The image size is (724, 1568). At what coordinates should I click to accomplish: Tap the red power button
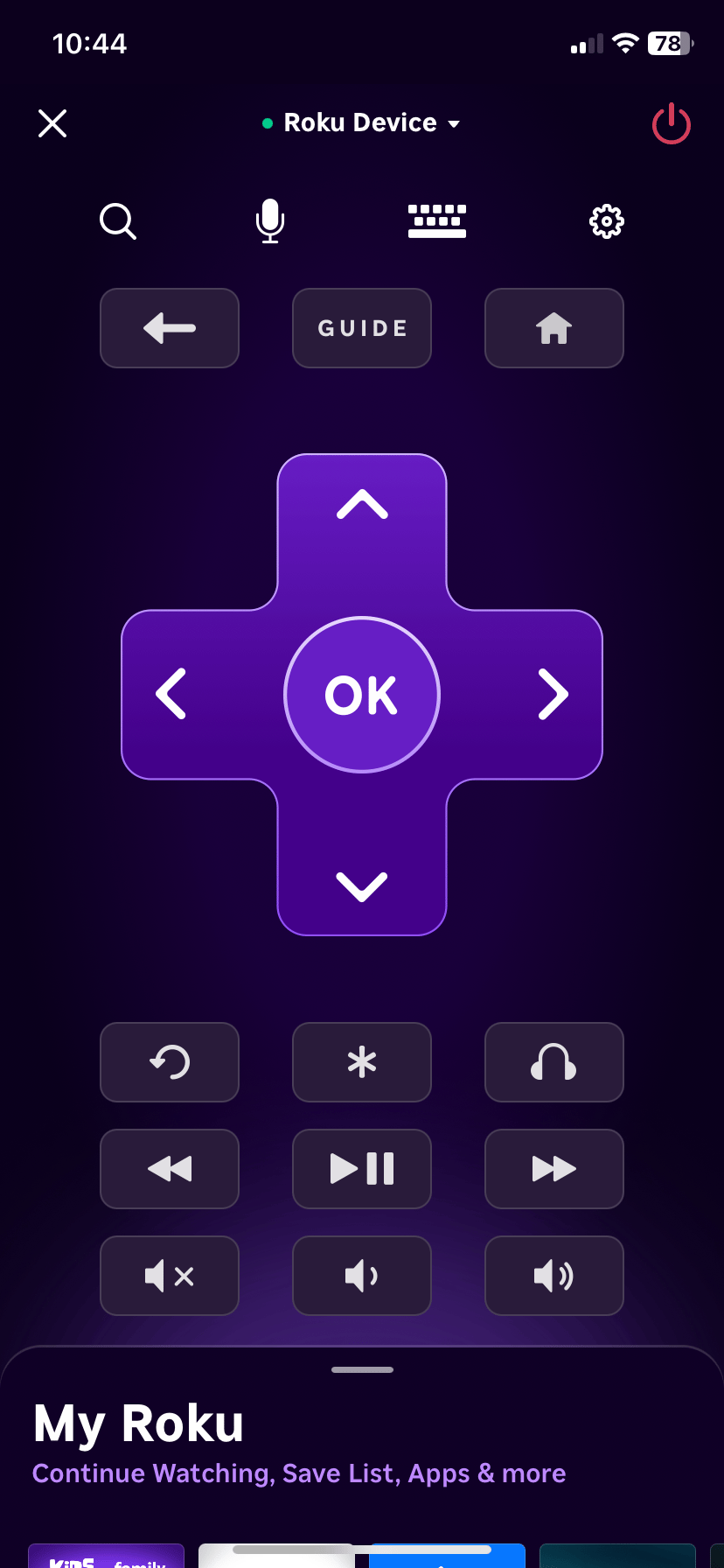tap(672, 123)
